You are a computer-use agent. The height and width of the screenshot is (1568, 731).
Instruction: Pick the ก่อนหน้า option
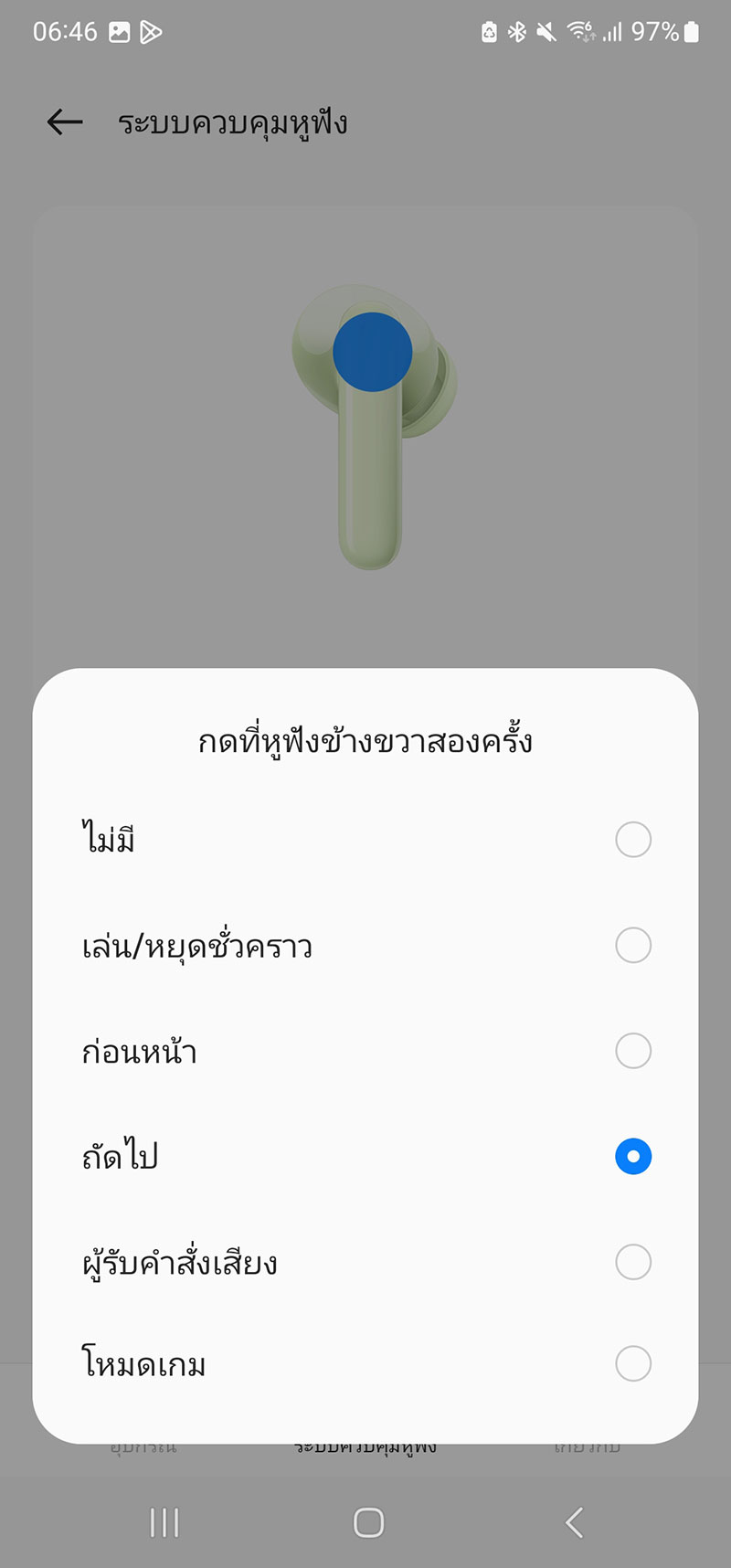pos(632,1051)
